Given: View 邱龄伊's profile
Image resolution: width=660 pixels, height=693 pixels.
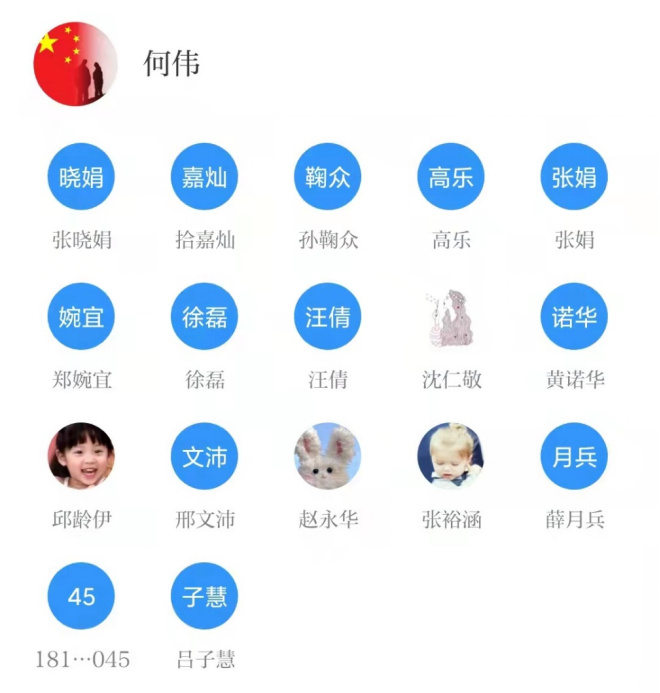Looking at the screenshot, I should [81, 456].
